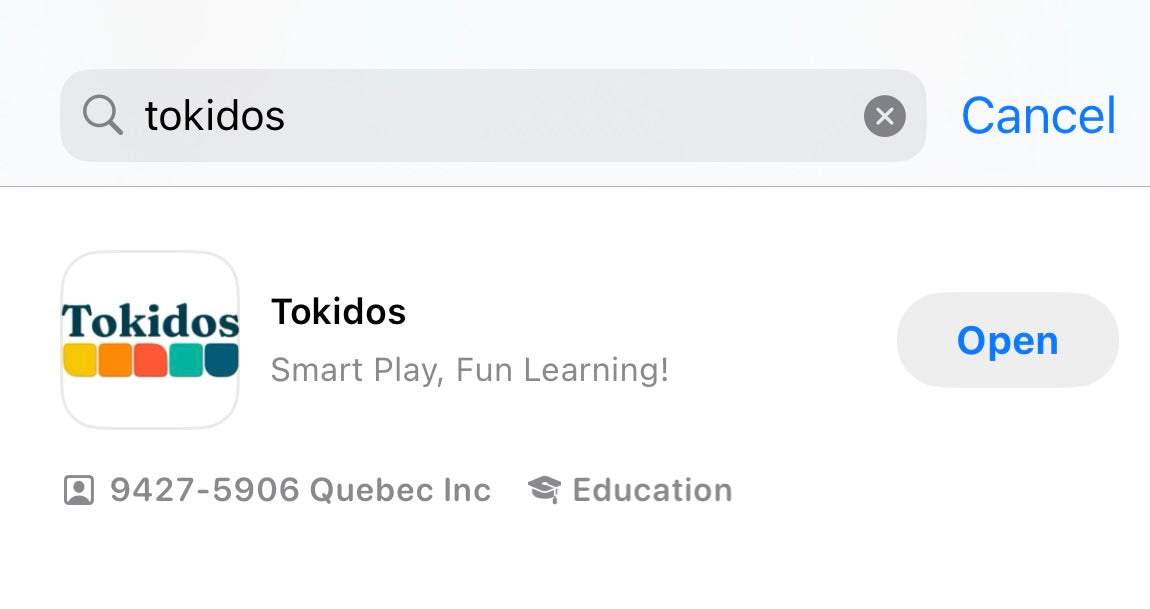This screenshot has width=1150, height=609.
Task: View the Tokidos app listing
Action: (338, 313)
